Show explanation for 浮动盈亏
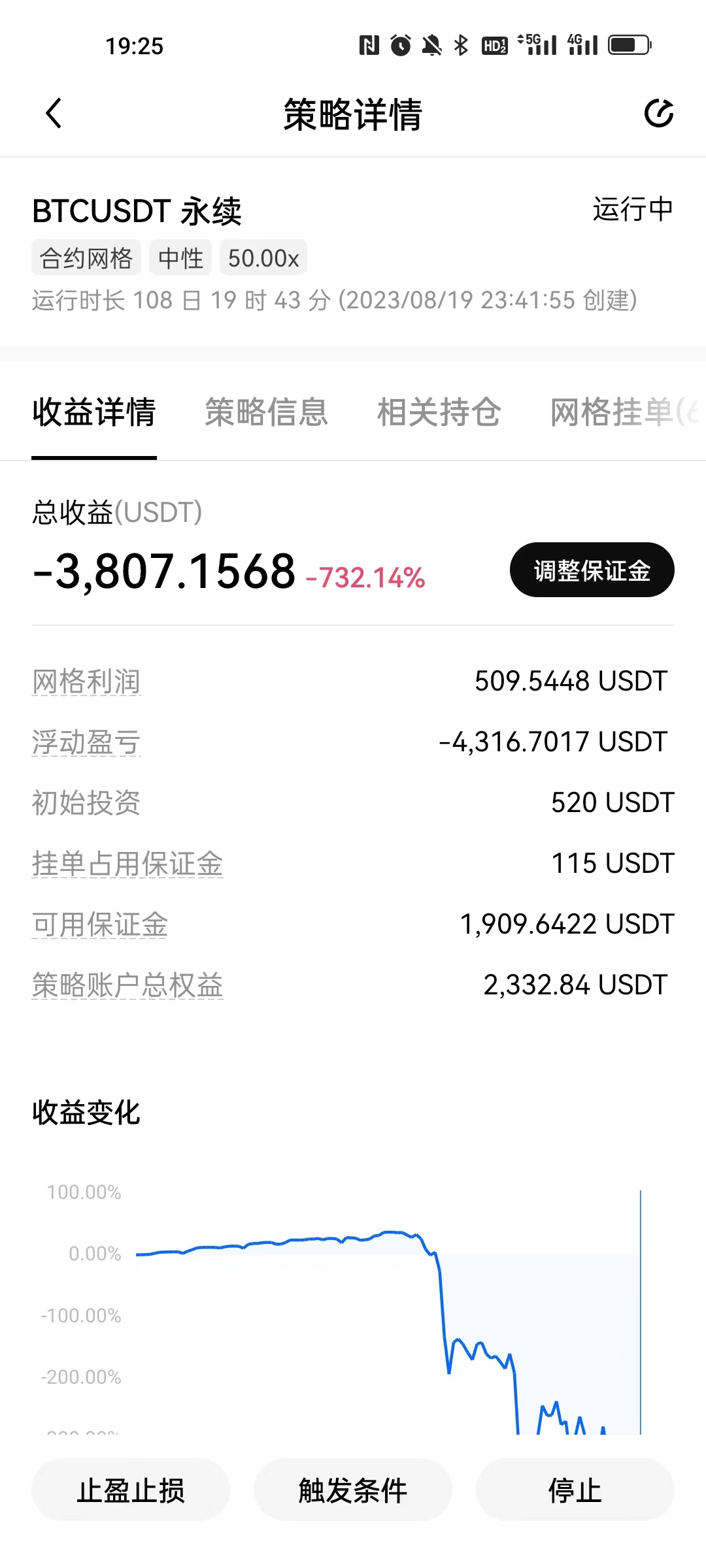Screen dimensions: 706x1568 click(x=86, y=742)
